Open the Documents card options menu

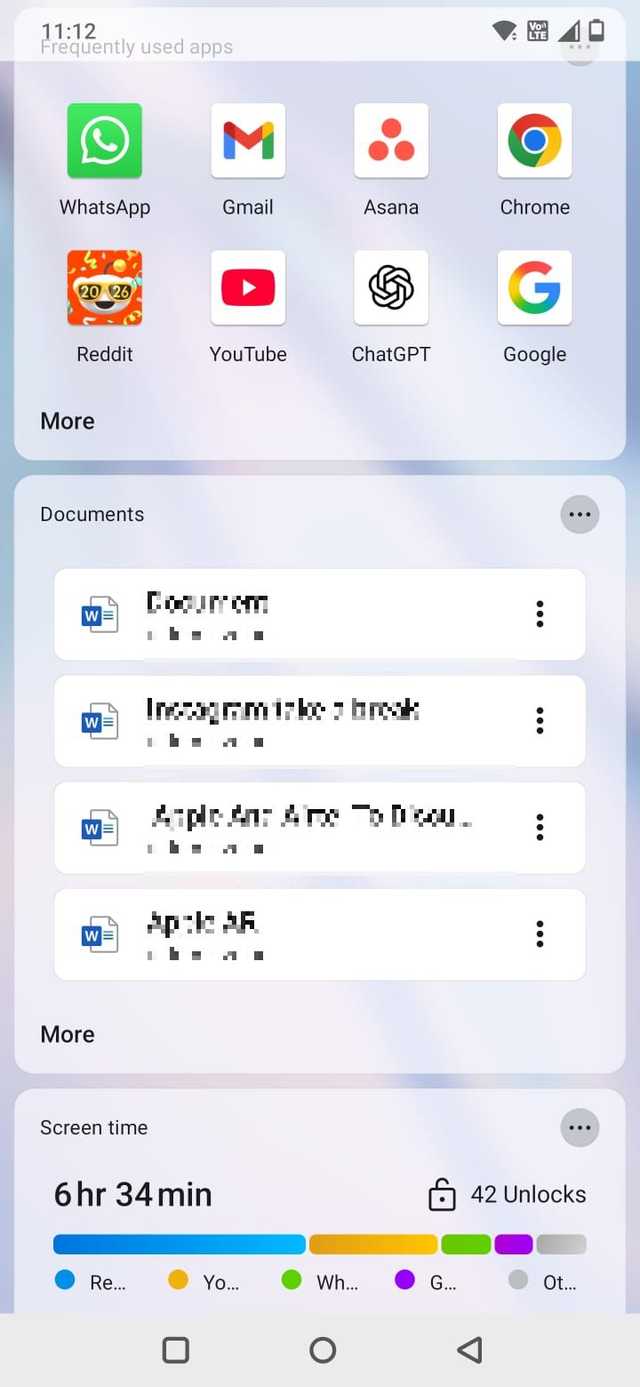click(579, 515)
